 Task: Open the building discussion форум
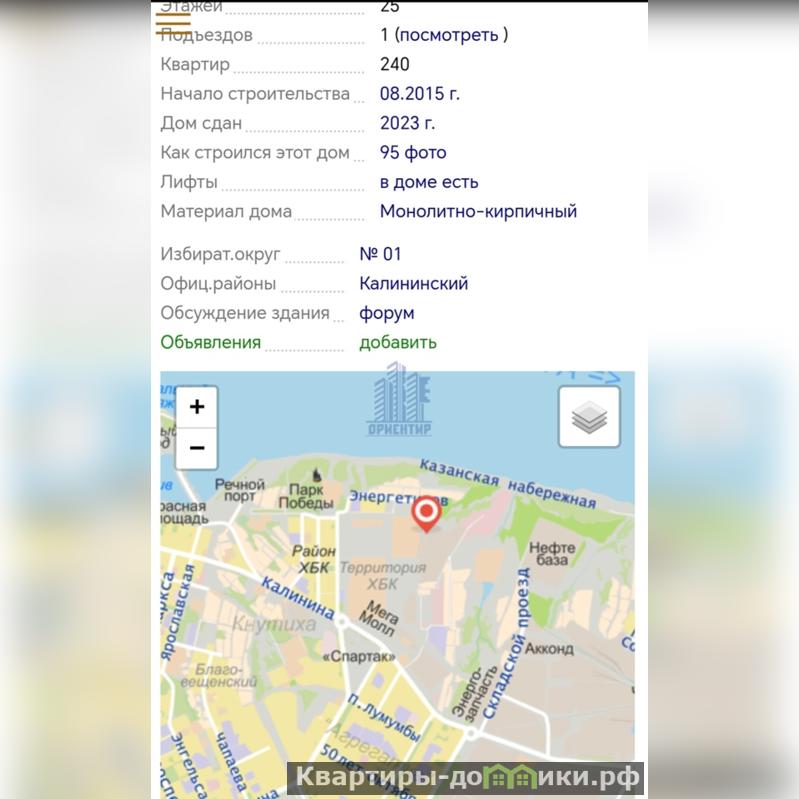tap(386, 313)
